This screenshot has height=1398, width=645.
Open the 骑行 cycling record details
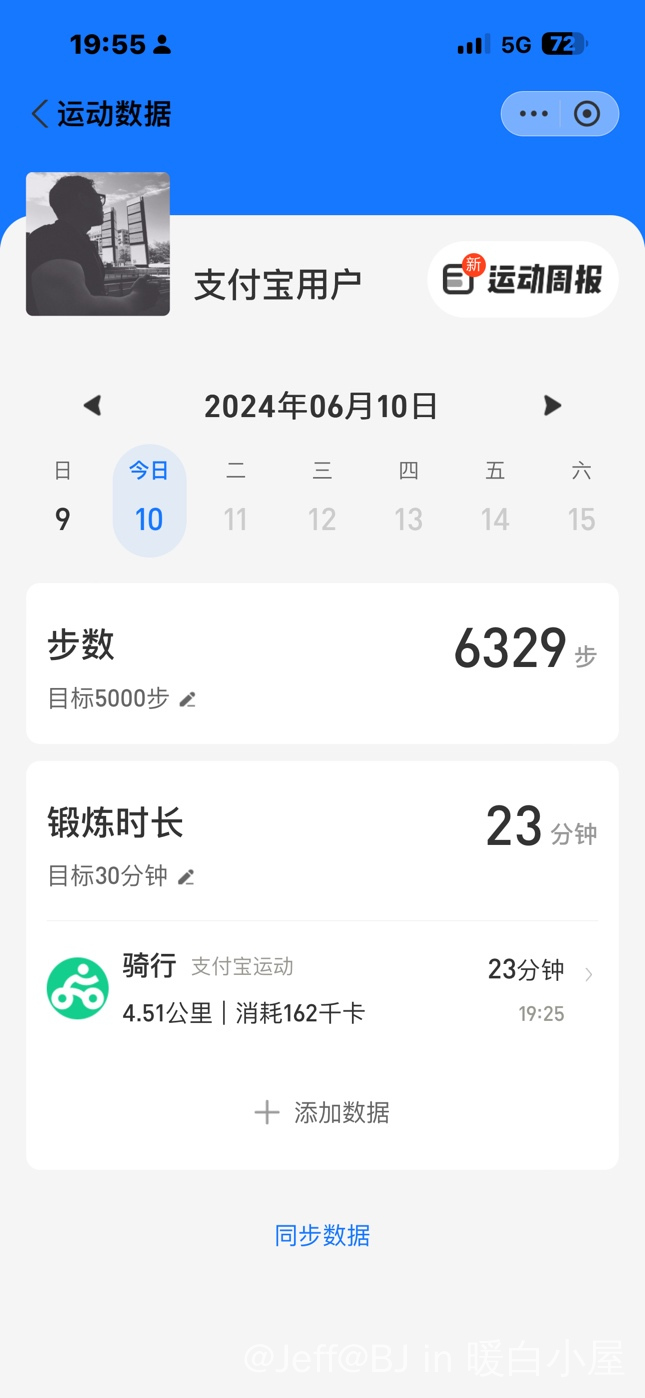click(322, 989)
